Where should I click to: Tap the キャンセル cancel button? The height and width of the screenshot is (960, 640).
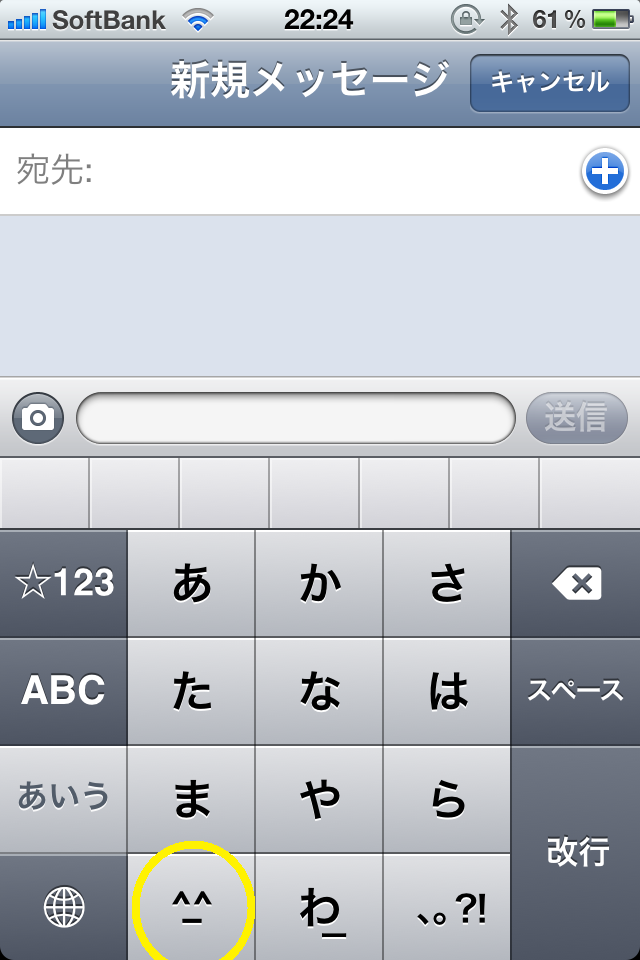point(549,82)
